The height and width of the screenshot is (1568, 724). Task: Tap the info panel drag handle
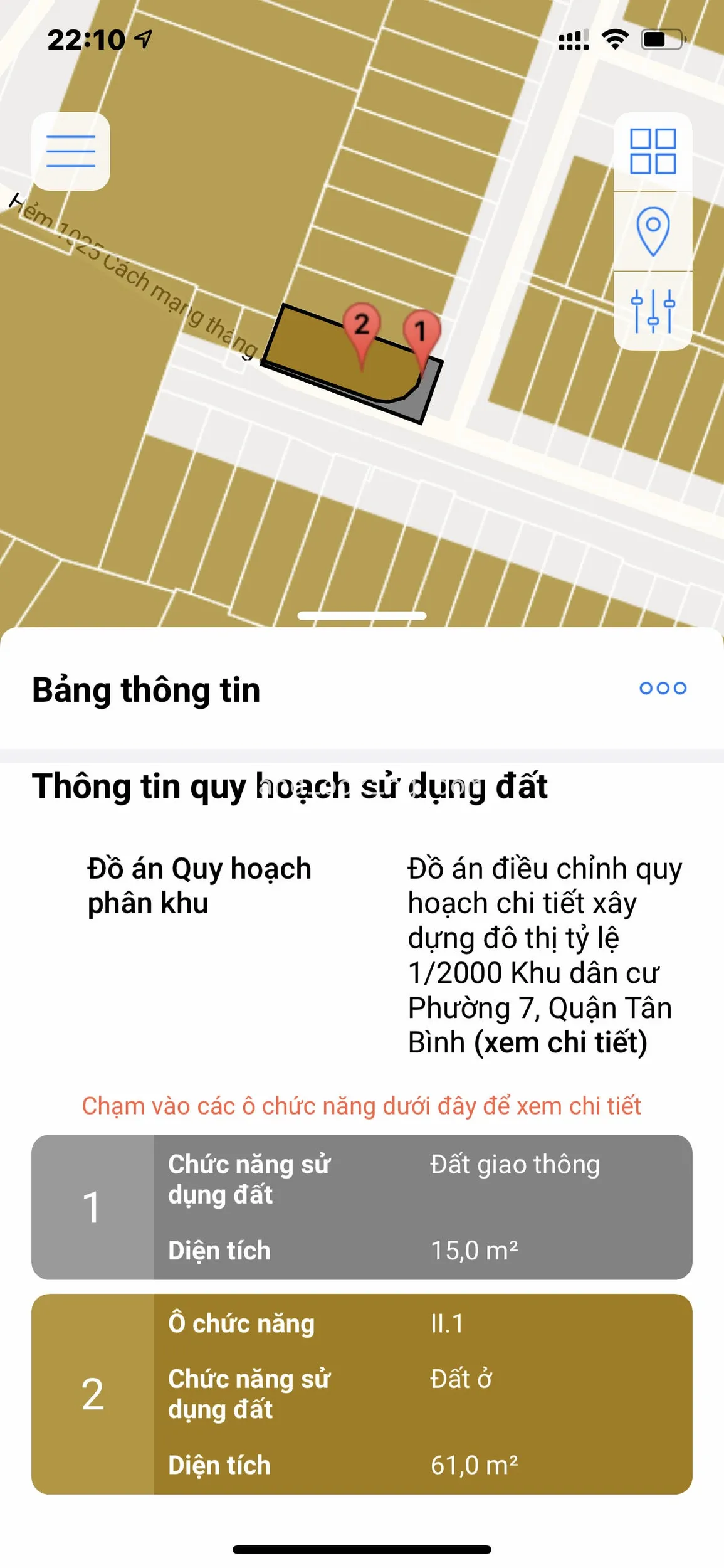pyautogui.click(x=362, y=616)
